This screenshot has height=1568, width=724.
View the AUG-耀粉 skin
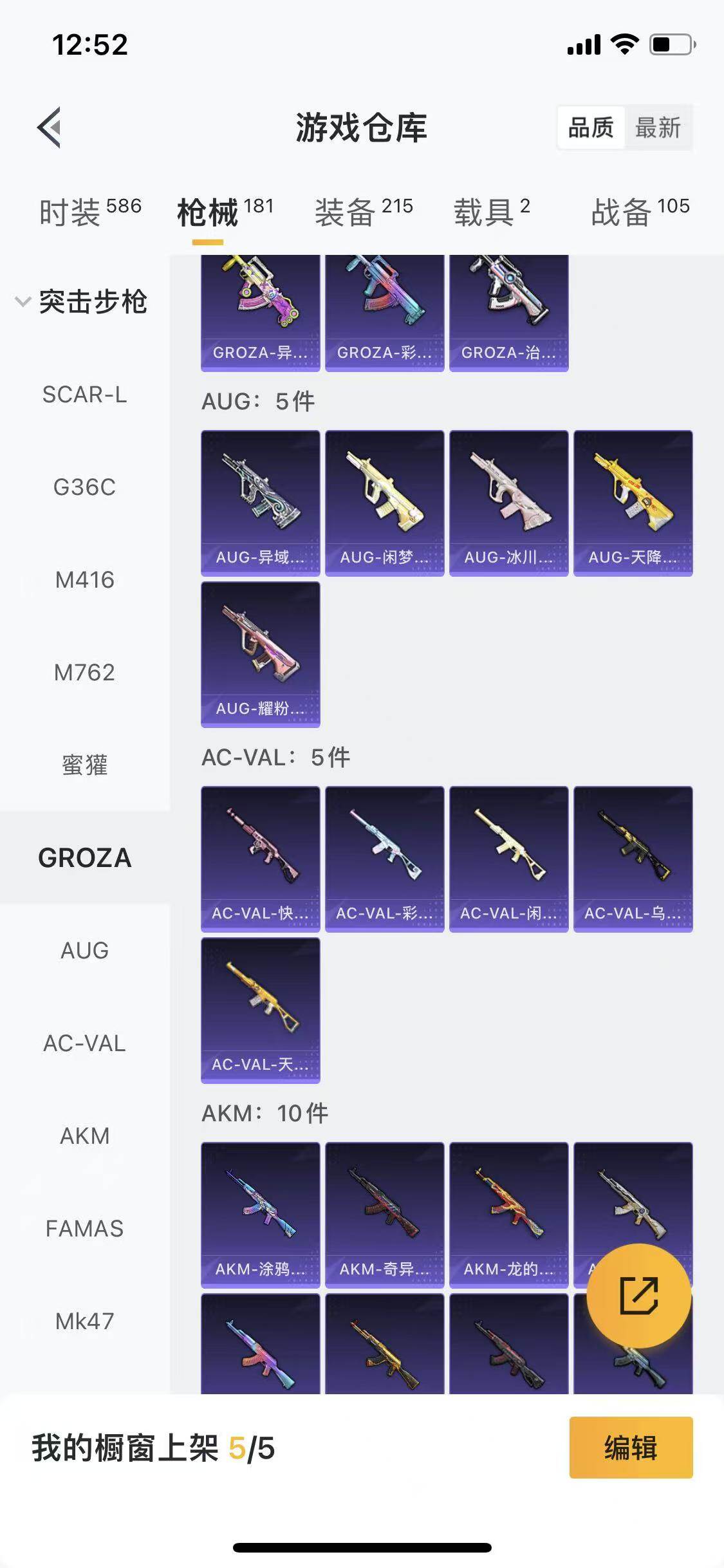260,654
